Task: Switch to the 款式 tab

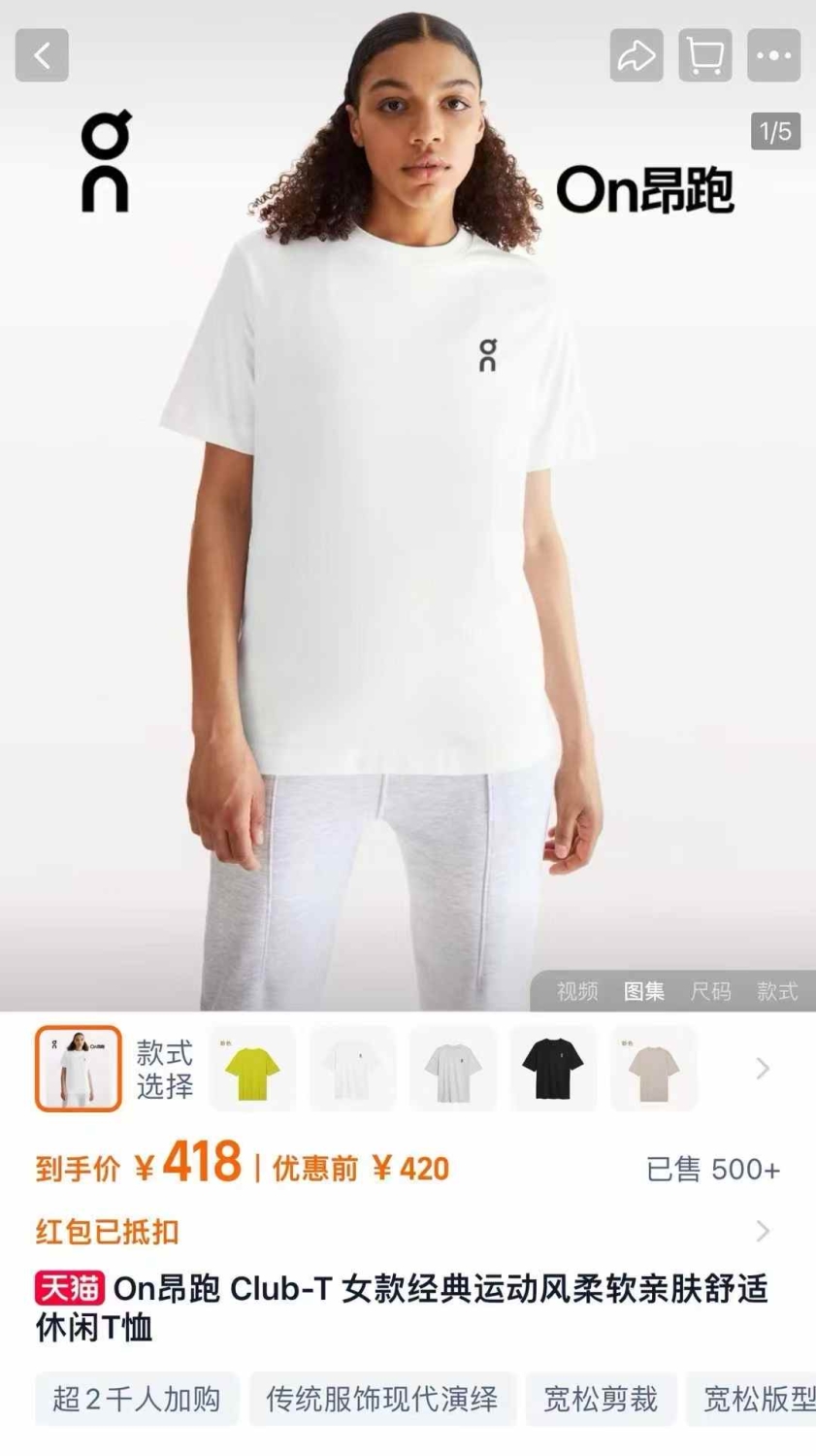Action: click(777, 991)
